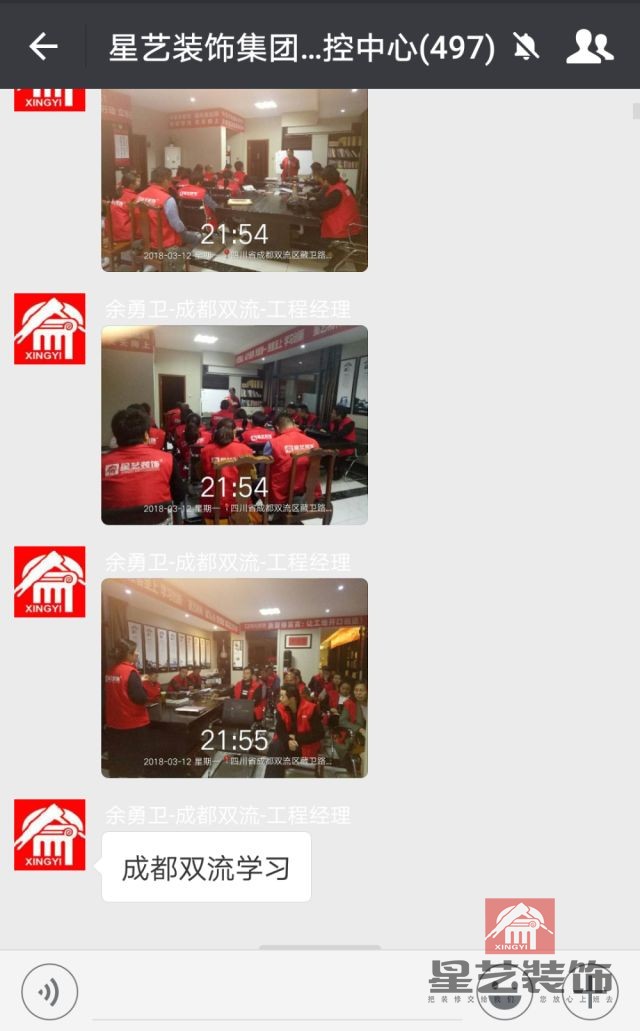Open the group members icon

tap(589, 46)
